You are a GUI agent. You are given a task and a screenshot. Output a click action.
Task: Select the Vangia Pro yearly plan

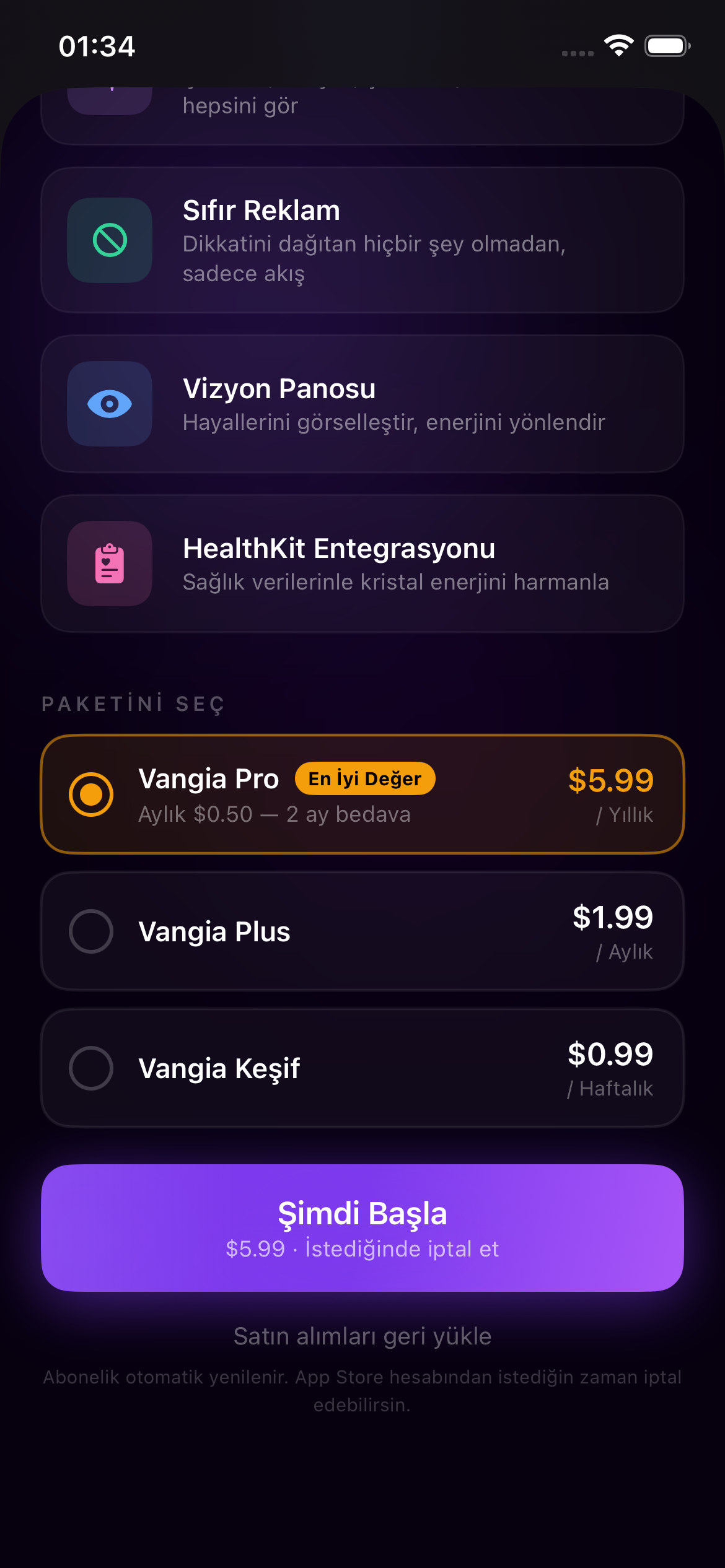point(362,794)
